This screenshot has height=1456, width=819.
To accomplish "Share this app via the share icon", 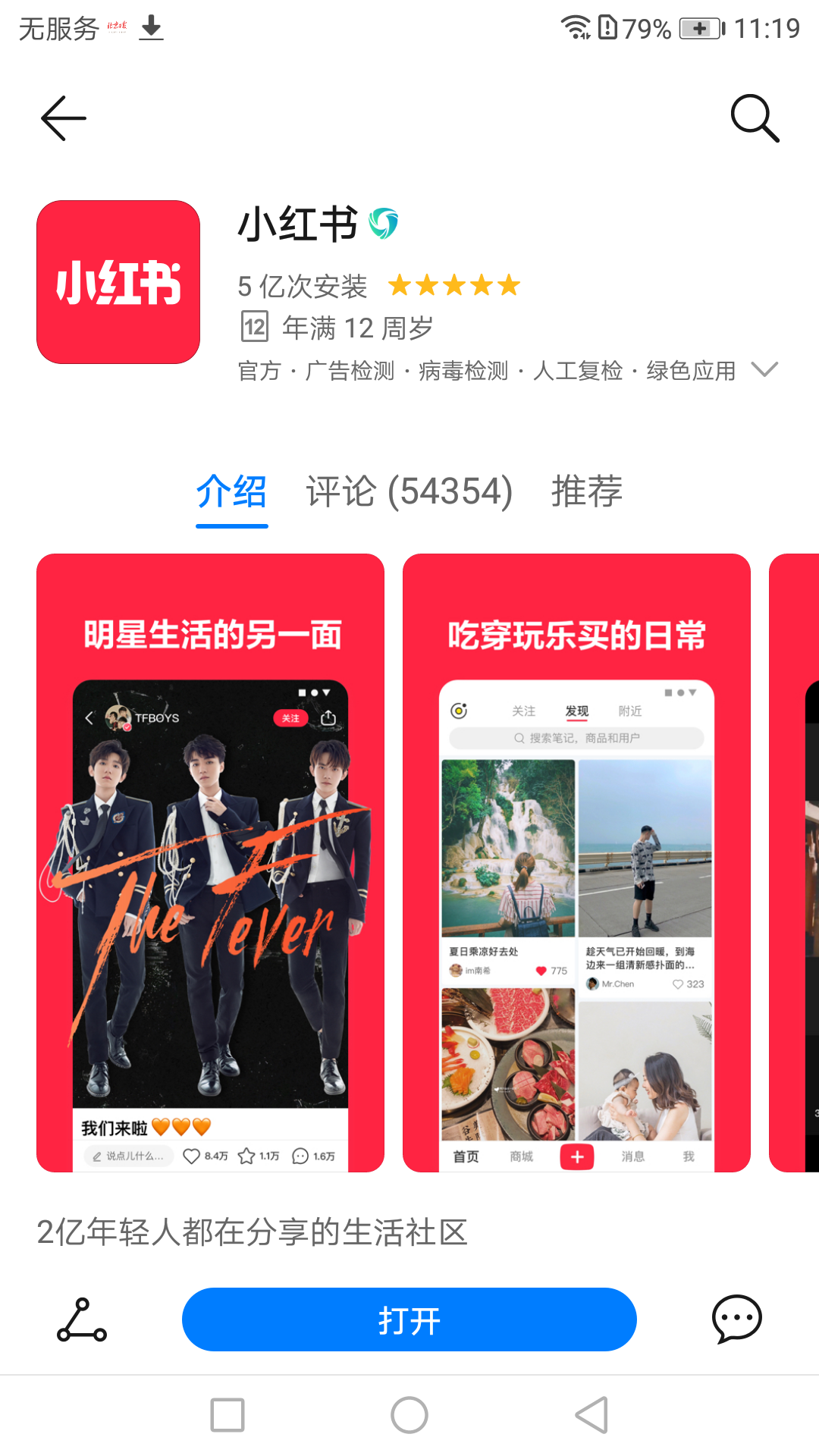I will pyautogui.click(x=82, y=1319).
